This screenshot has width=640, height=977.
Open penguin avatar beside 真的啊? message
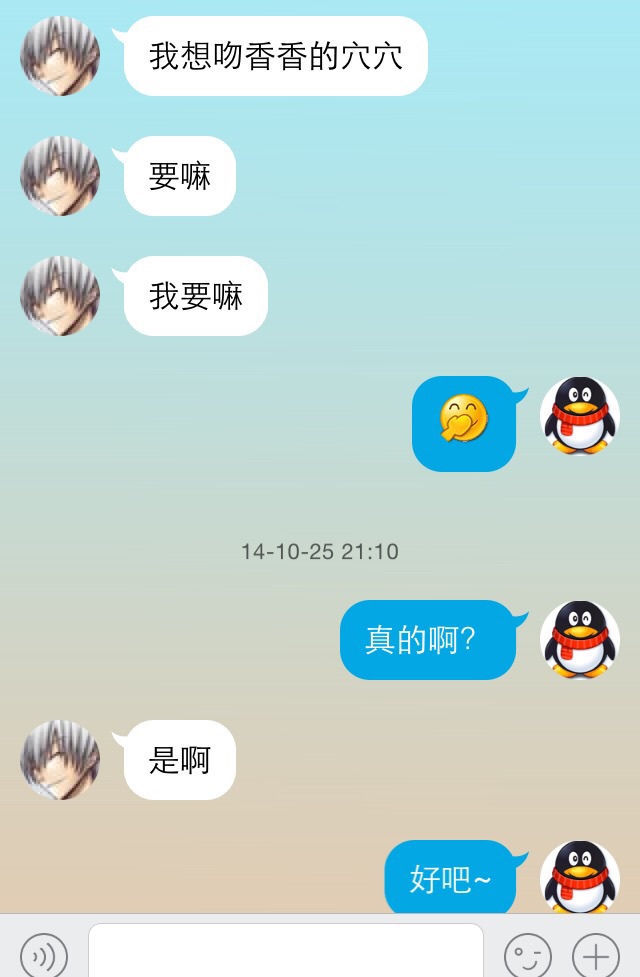tap(580, 640)
